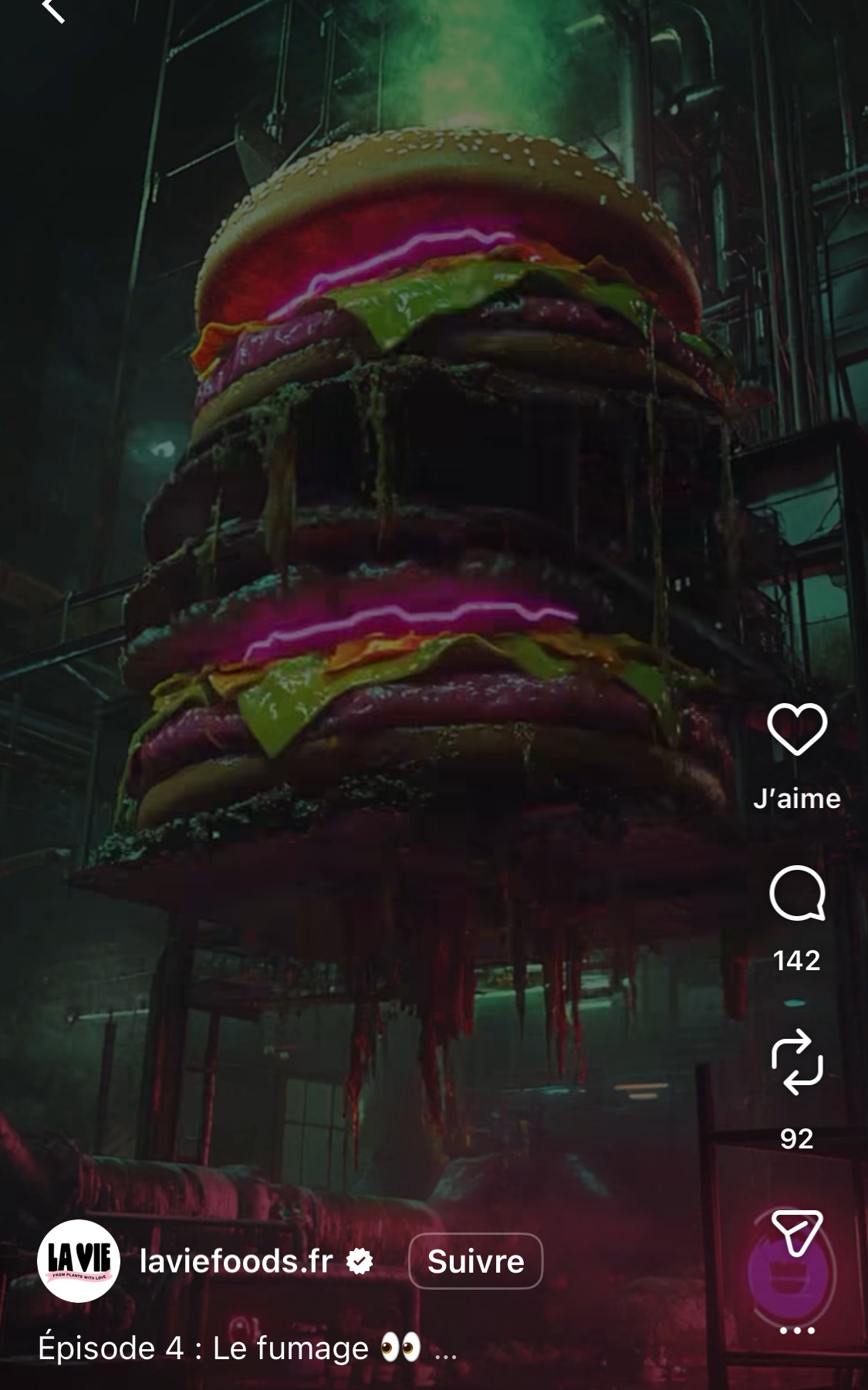This screenshot has width=868, height=1390.
Task: Open the three-dot more options menu
Action: tap(797, 1331)
